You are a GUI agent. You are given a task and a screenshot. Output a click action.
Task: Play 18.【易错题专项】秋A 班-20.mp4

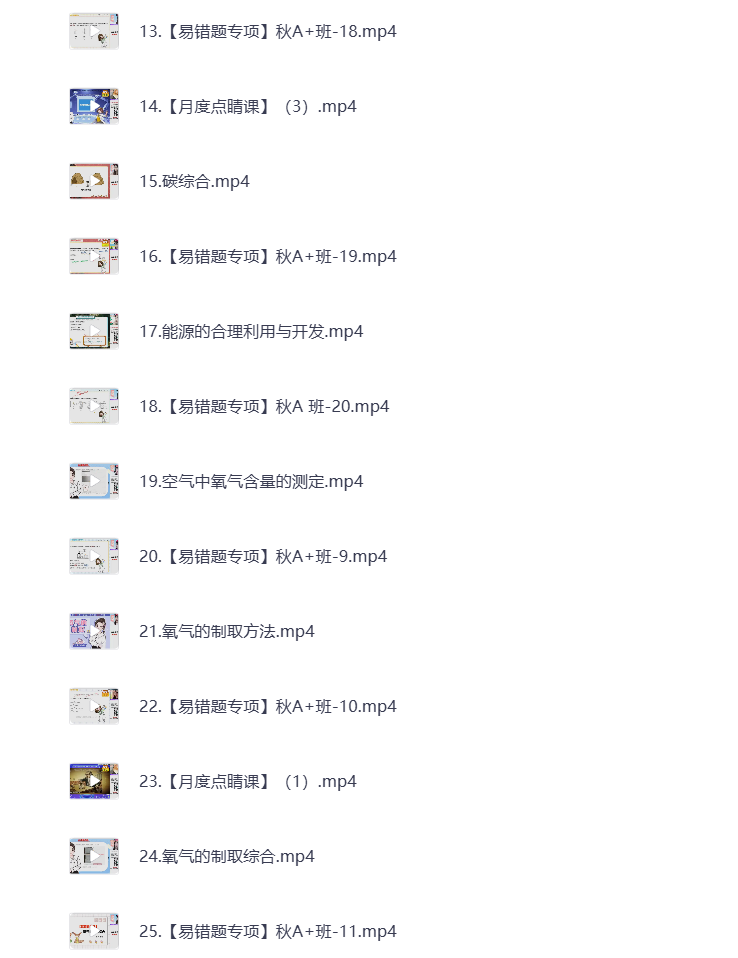(x=263, y=406)
